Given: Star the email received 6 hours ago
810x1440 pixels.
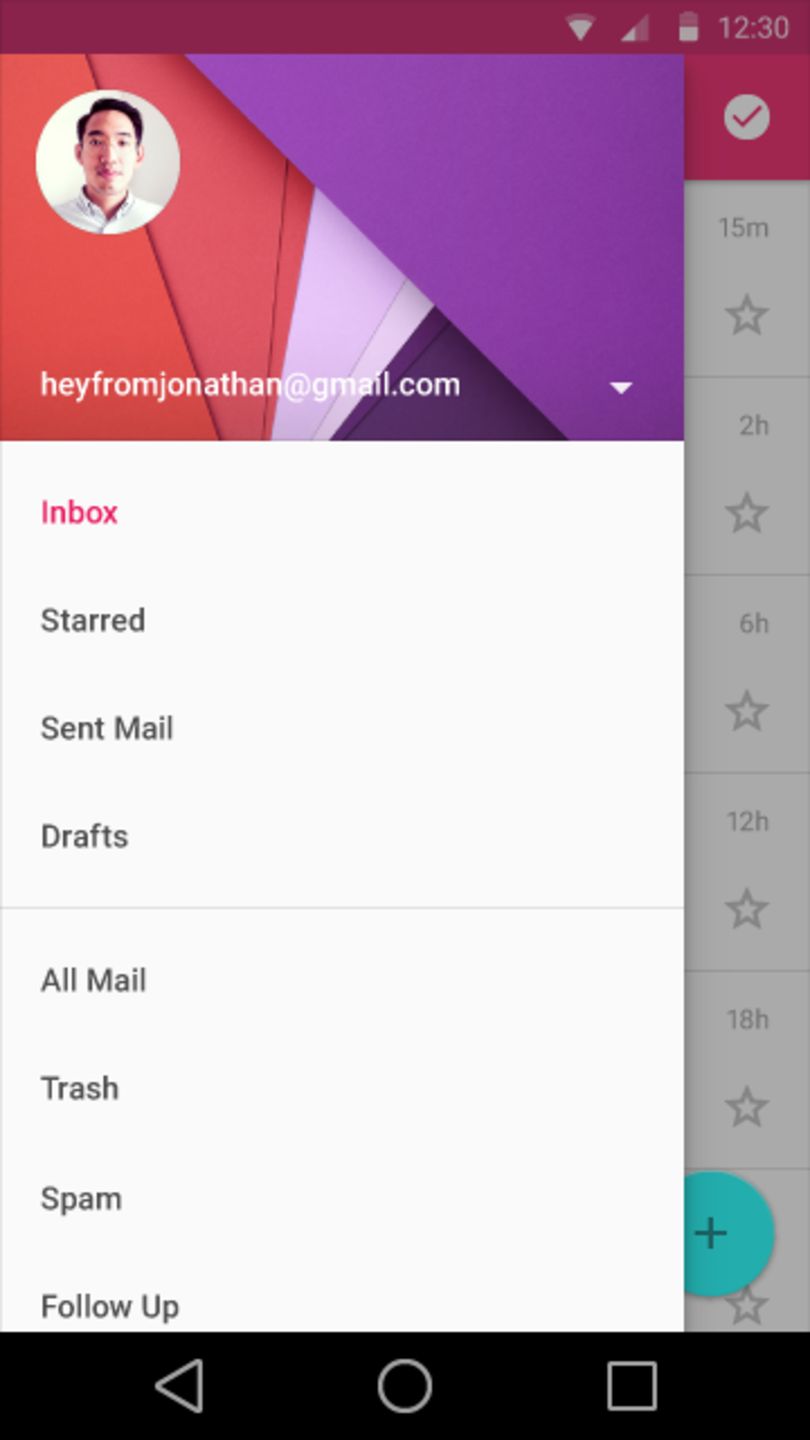Looking at the screenshot, I should 746,711.
